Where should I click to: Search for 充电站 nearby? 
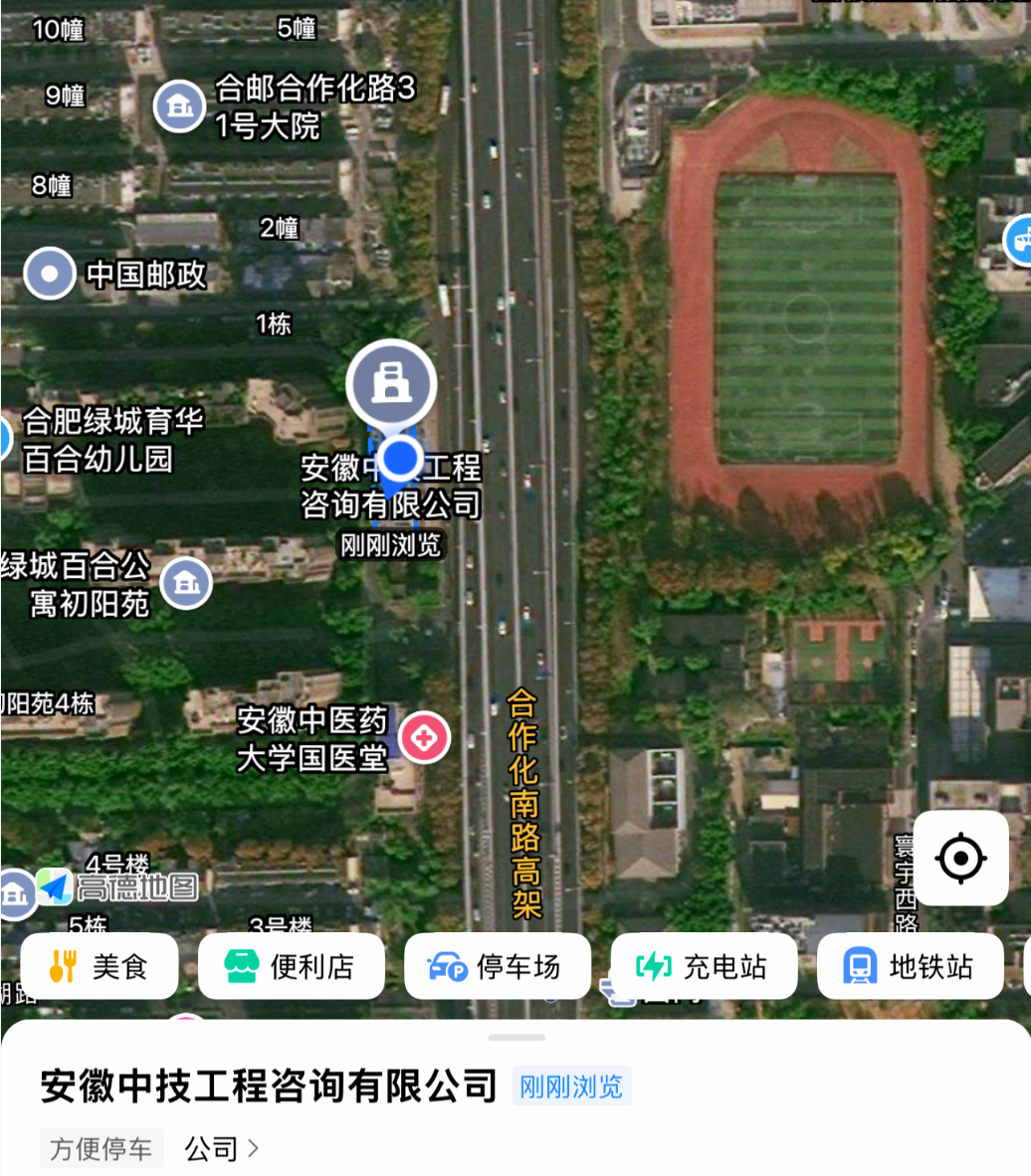coord(704,966)
